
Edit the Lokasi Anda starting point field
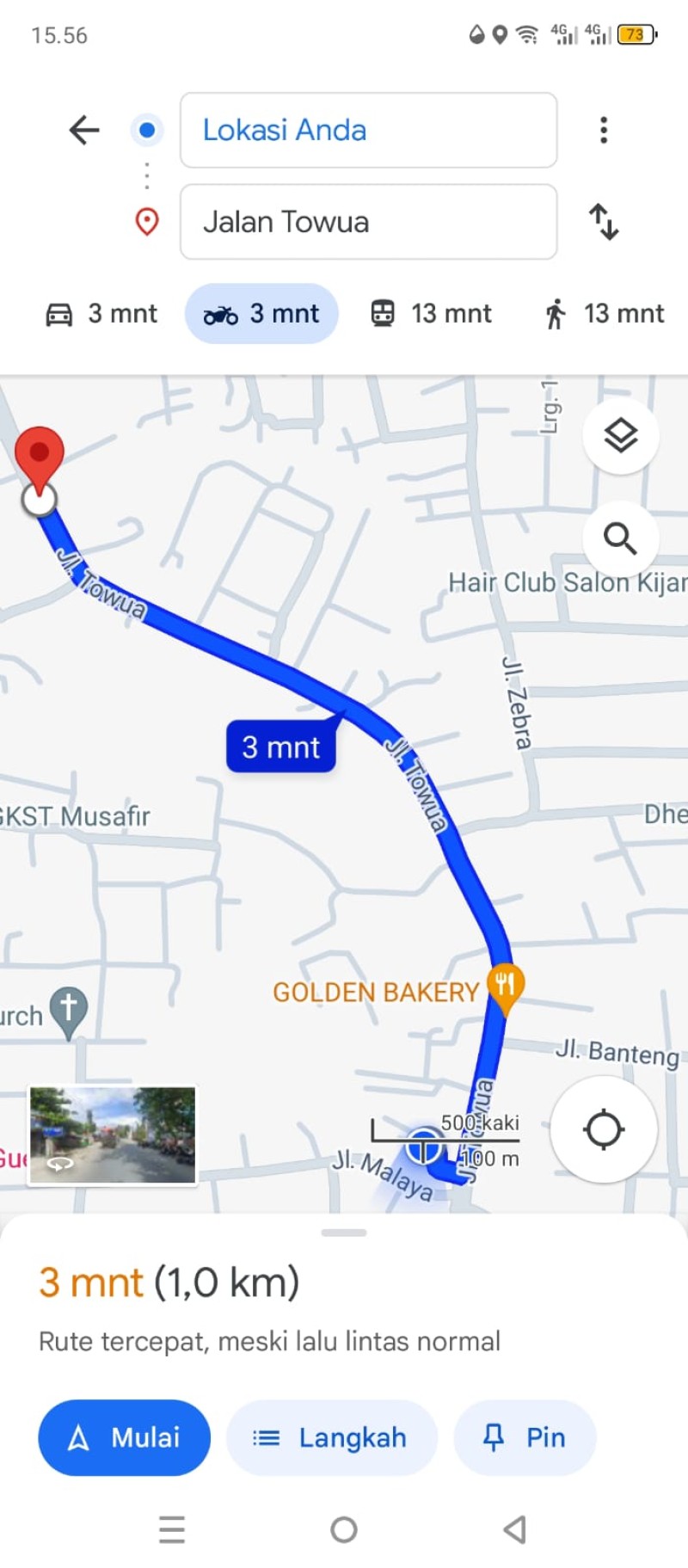(368, 130)
